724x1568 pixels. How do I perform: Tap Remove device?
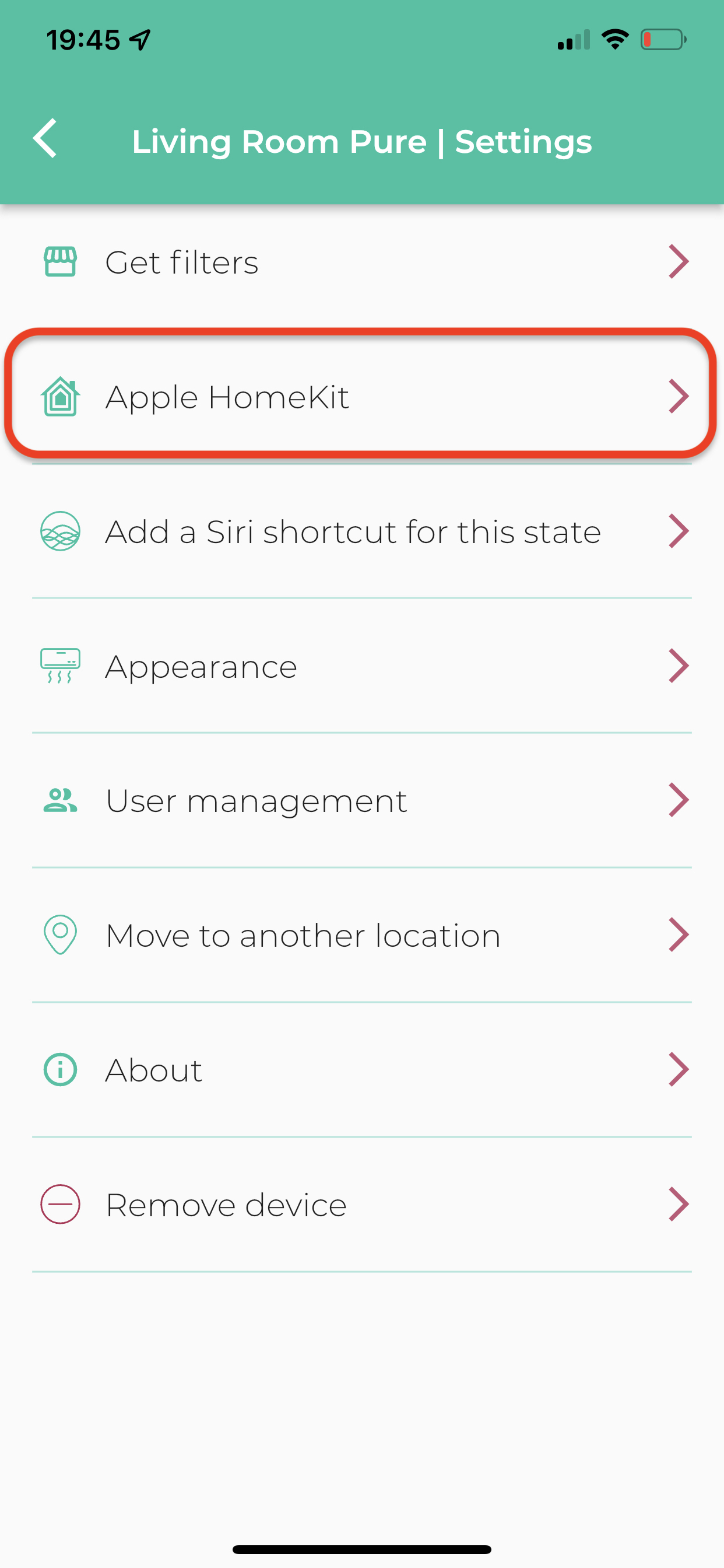[362, 1204]
